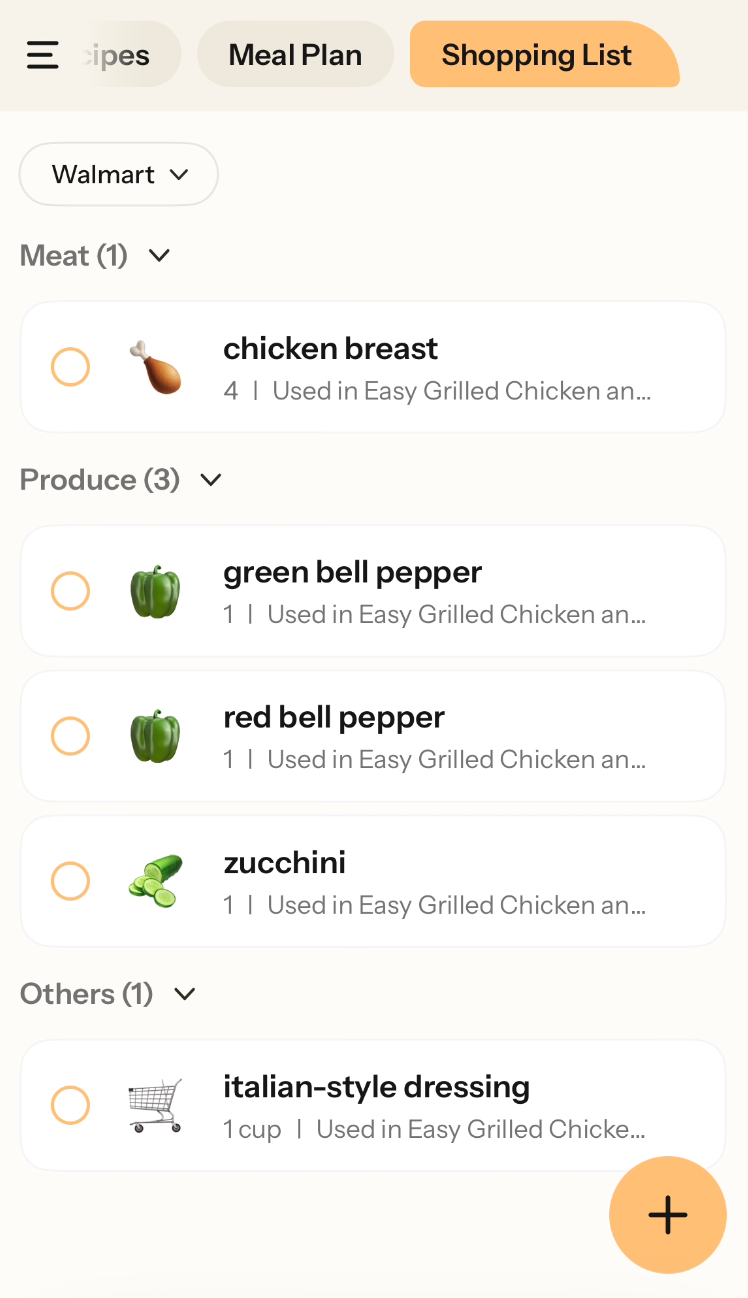The image size is (748, 1298).
Task: Mark green bell pepper as purchased
Action: click(70, 591)
